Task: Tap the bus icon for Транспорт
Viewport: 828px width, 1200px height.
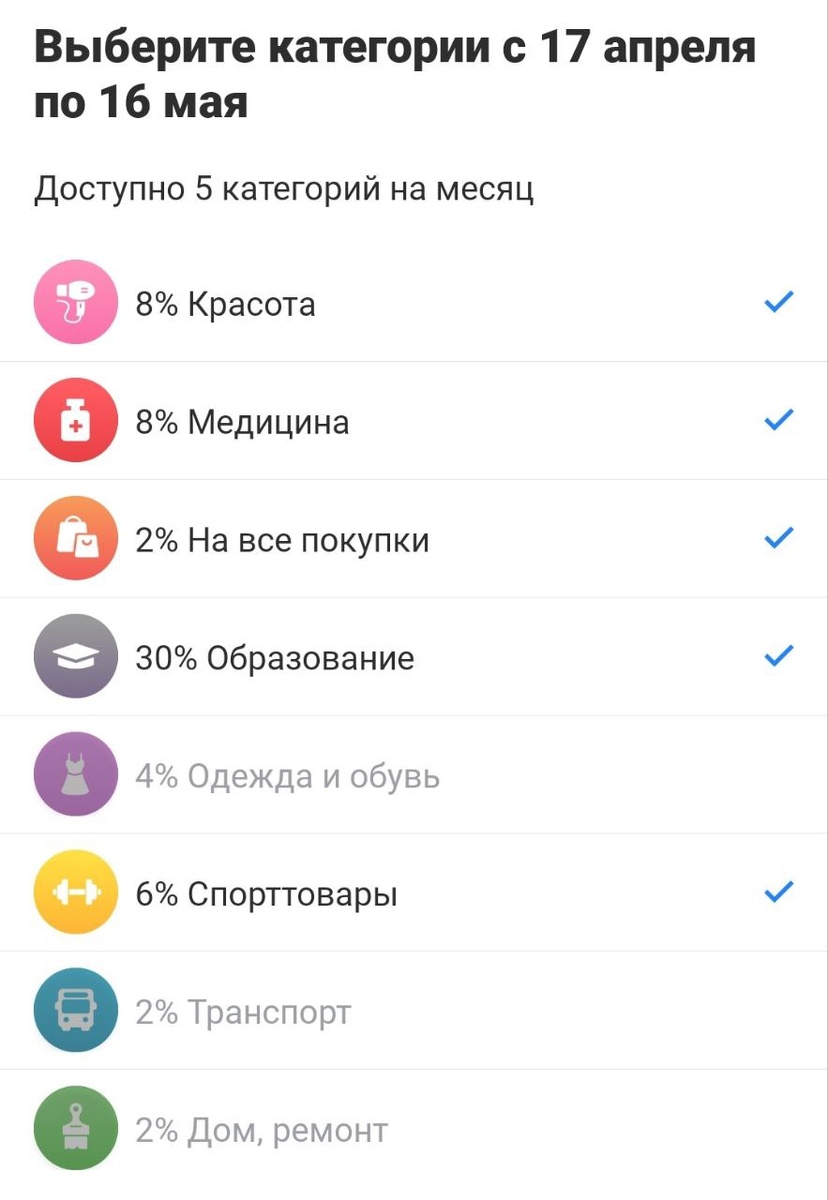Action: point(75,1010)
